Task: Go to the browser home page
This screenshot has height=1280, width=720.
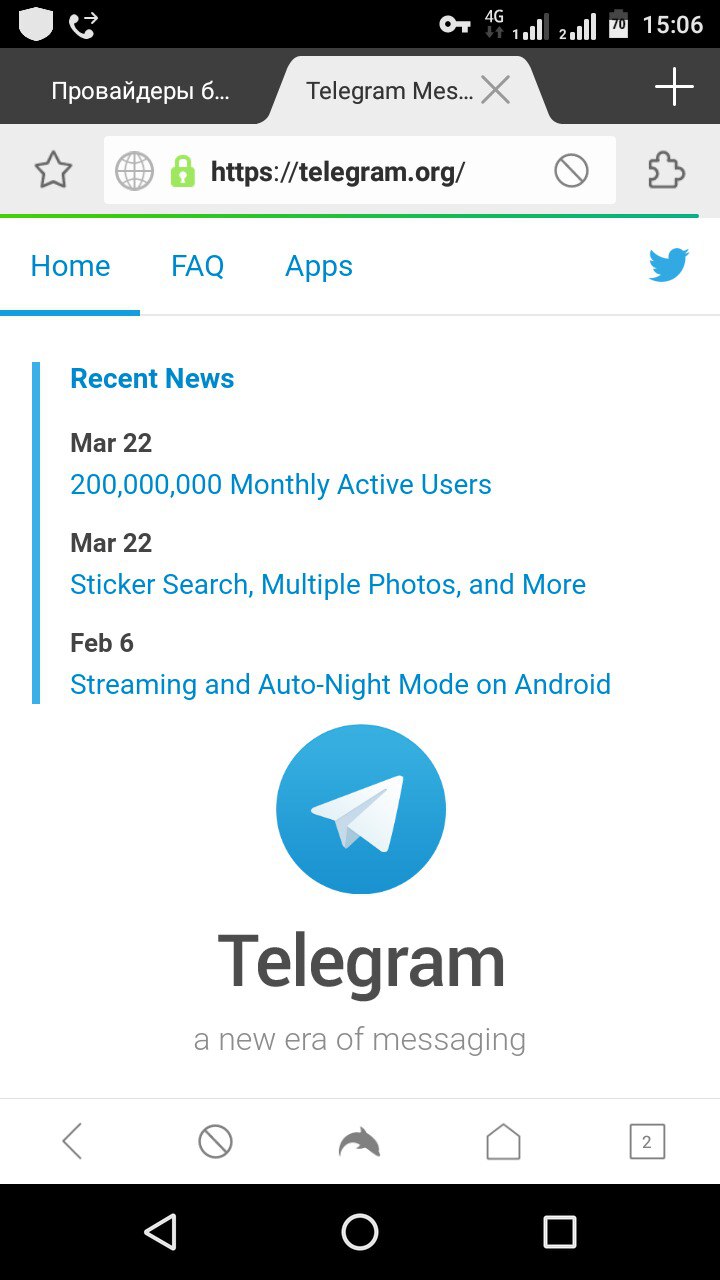Action: (x=503, y=1141)
